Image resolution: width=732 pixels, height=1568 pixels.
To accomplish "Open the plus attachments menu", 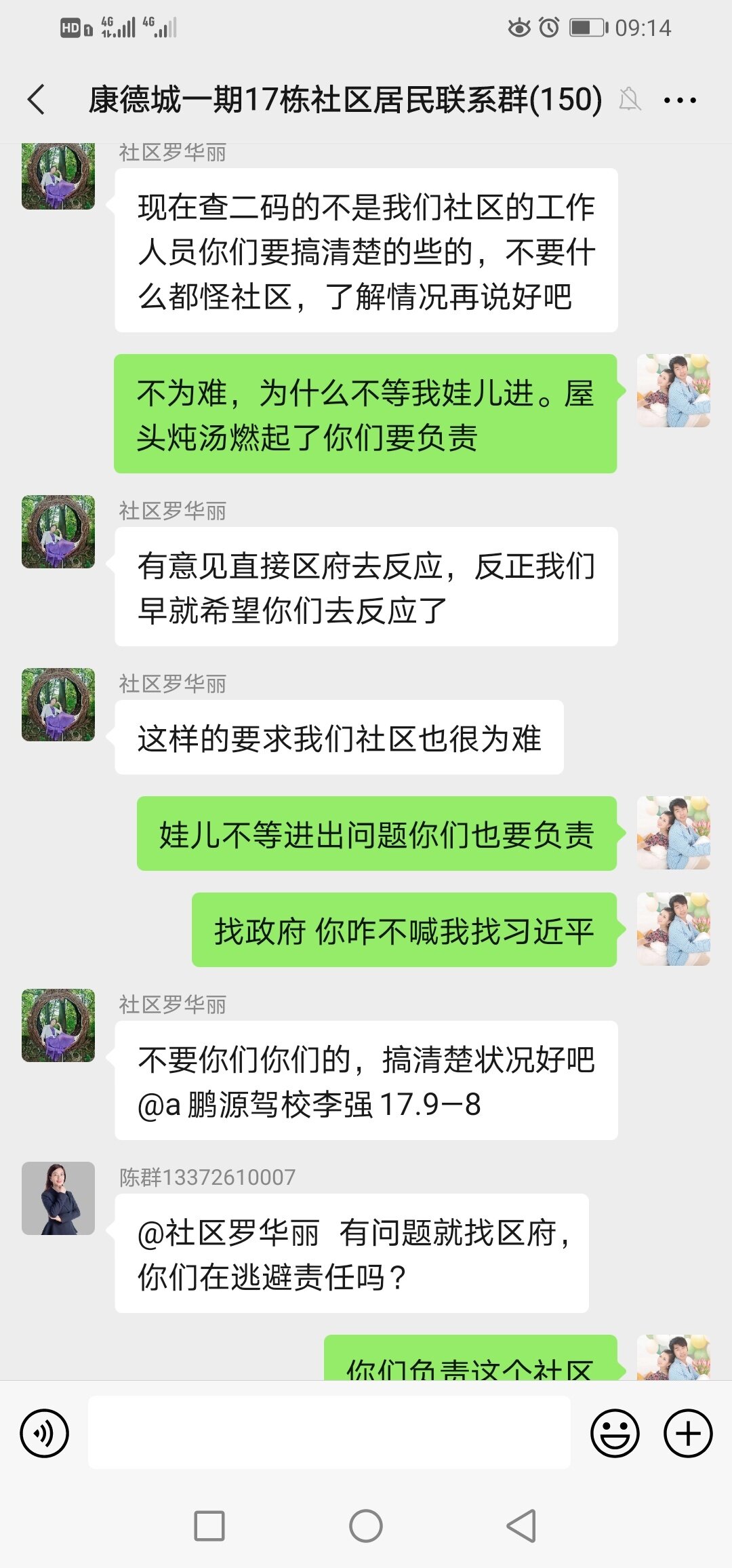I will point(687,1433).
